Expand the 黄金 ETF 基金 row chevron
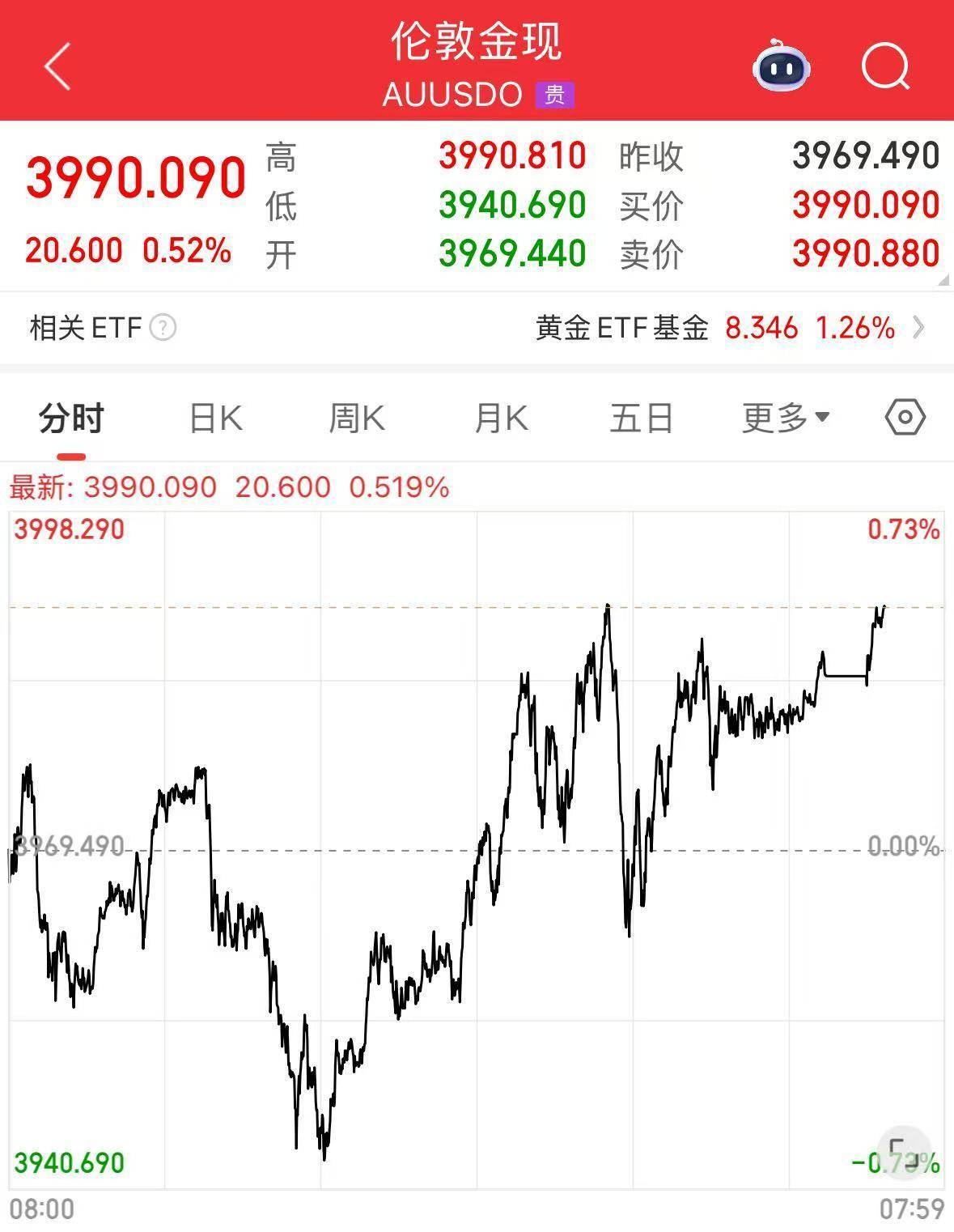Image resolution: width=954 pixels, height=1232 pixels. click(x=921, y=328)
